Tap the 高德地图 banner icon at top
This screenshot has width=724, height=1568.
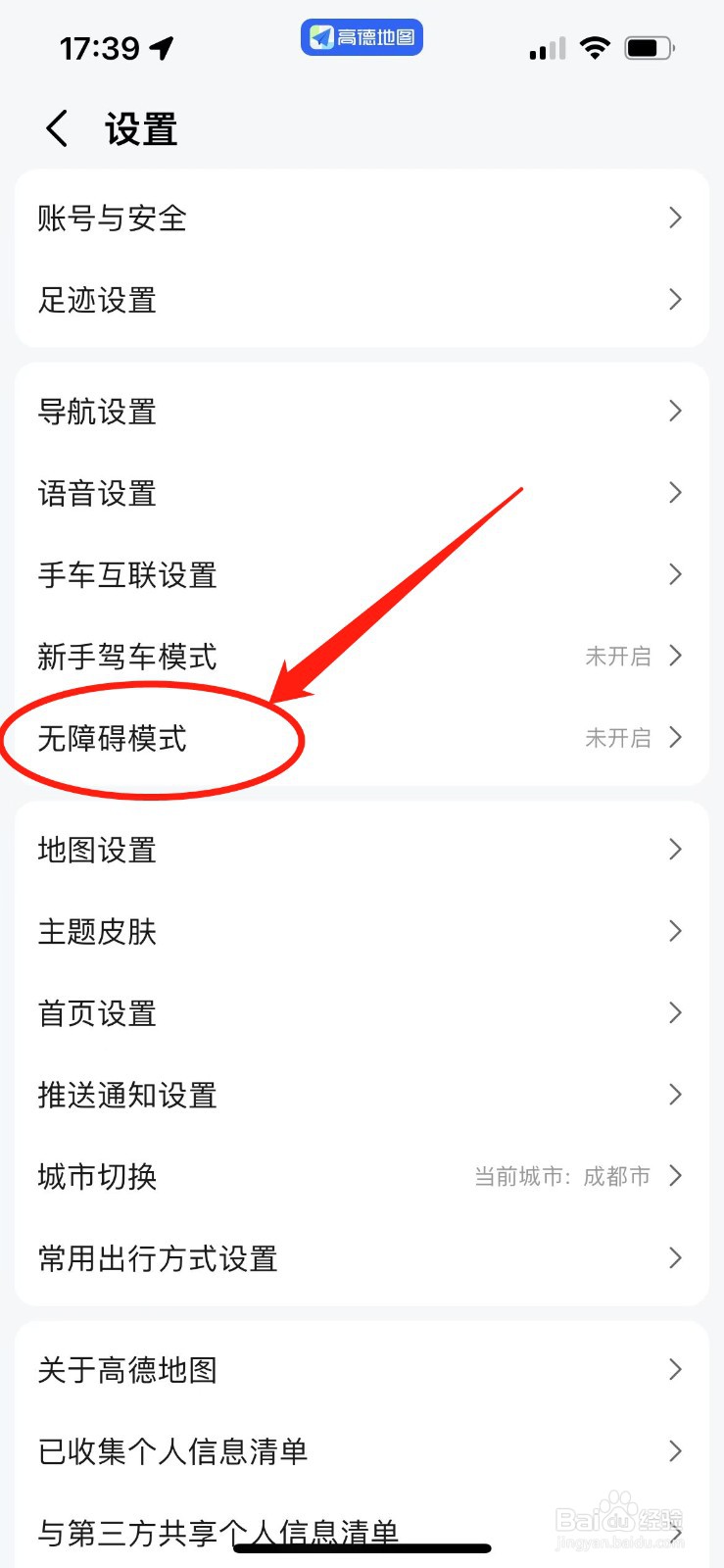tap(361, 37)
